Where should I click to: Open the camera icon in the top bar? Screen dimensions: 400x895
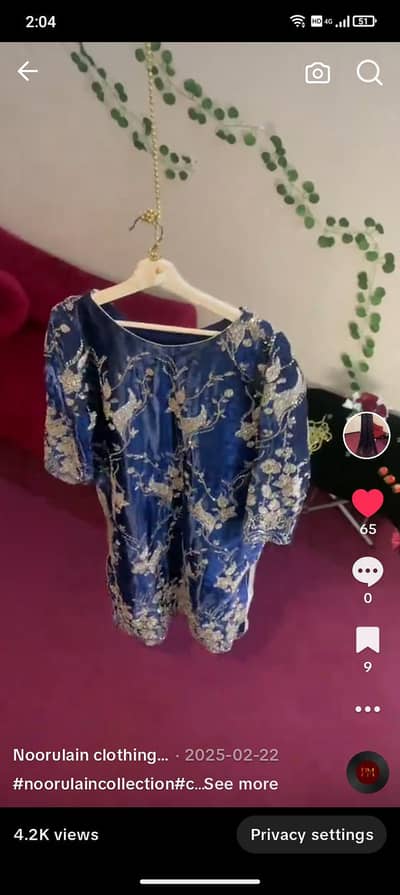click(x=317, y=73)
